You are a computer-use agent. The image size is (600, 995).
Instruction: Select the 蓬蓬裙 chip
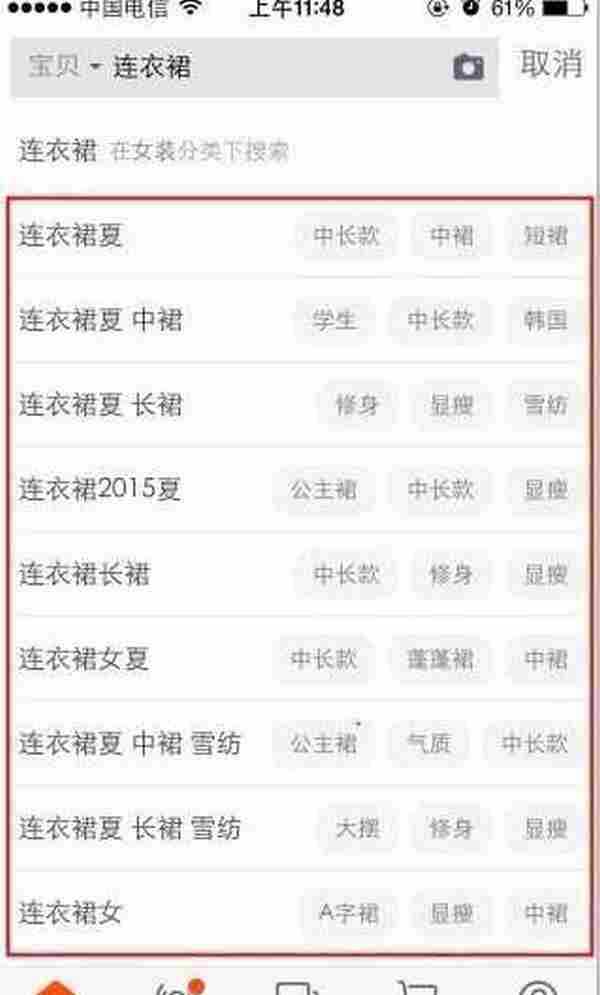pyautogui.click(x=440, y=659)
